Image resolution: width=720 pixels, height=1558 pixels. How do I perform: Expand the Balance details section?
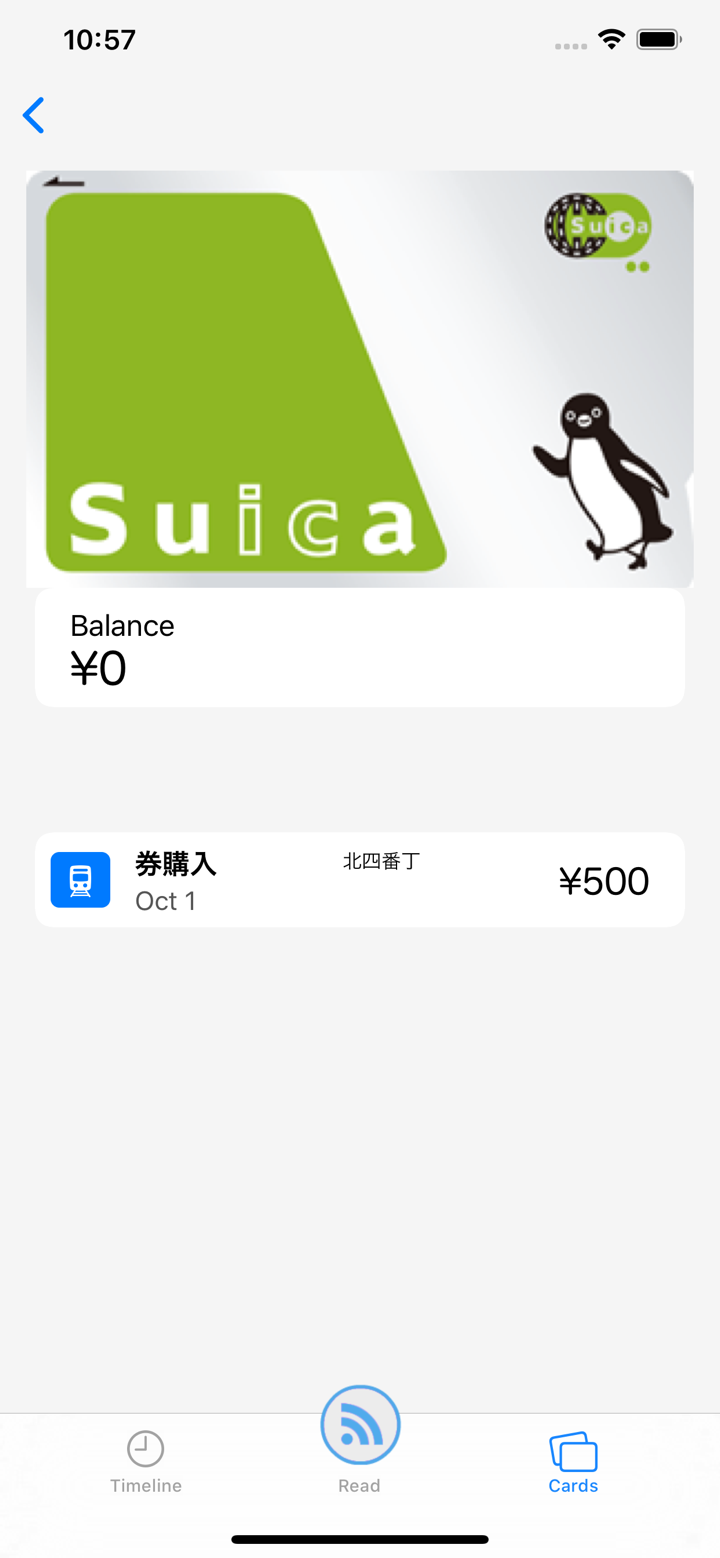click(x=359, y=646)
